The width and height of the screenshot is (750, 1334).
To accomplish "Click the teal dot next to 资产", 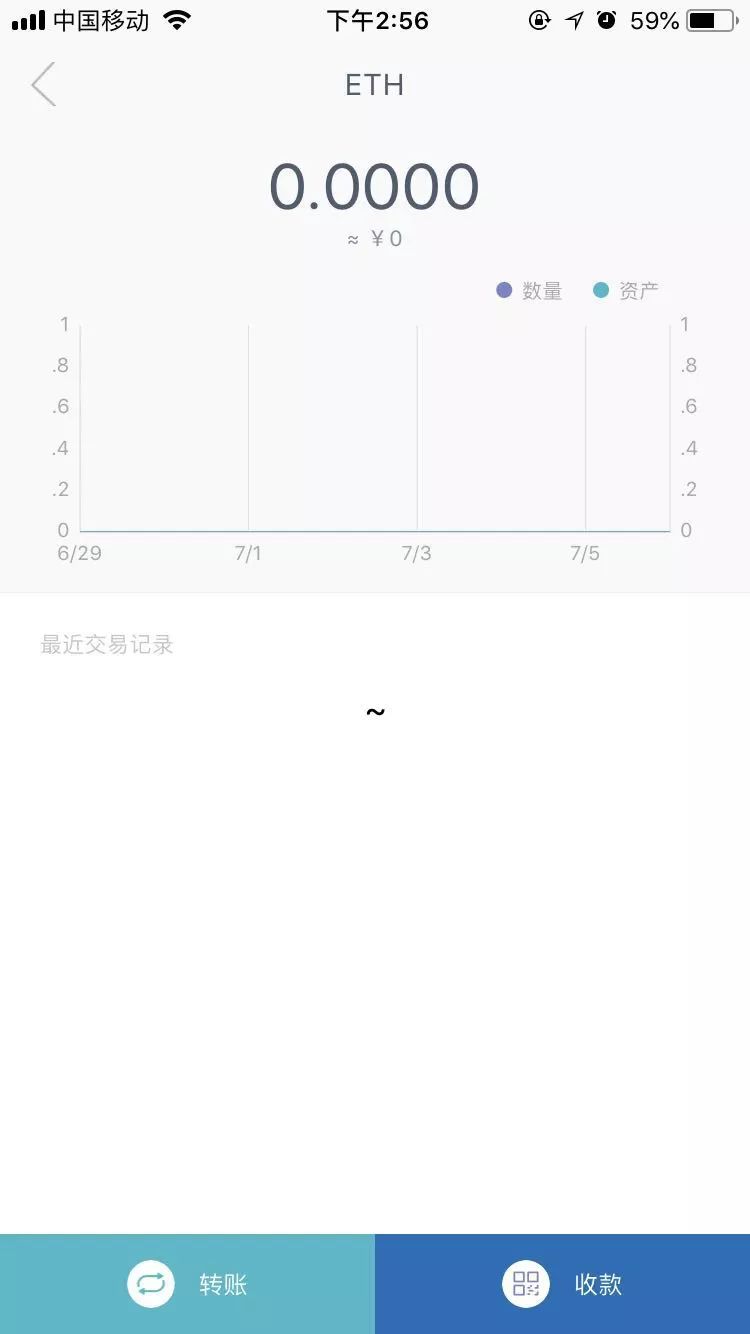I will tap(601, 290).
